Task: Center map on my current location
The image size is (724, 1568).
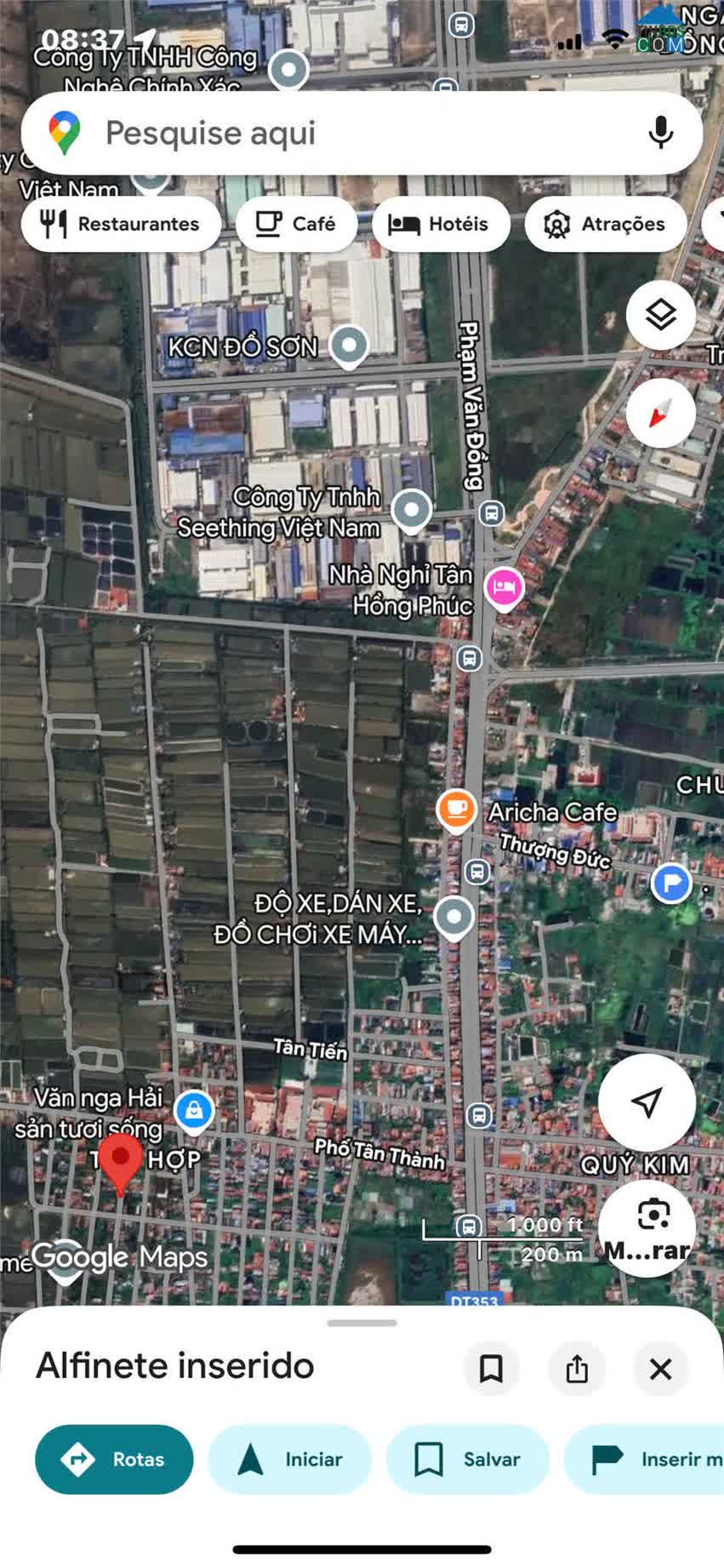Action: tap(647, 1102)
